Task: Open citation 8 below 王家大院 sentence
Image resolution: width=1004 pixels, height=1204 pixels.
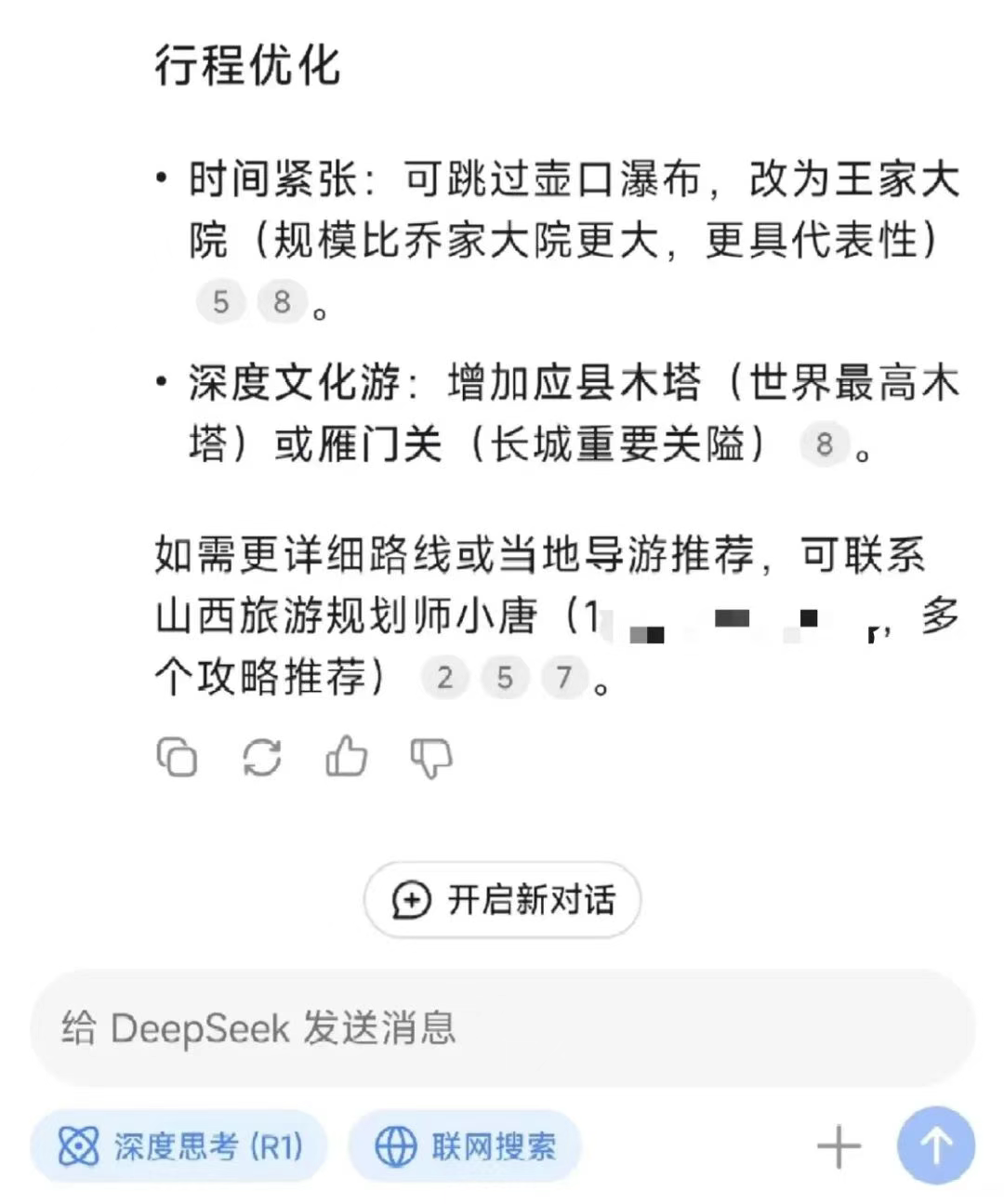Action: tap(282, 302)
